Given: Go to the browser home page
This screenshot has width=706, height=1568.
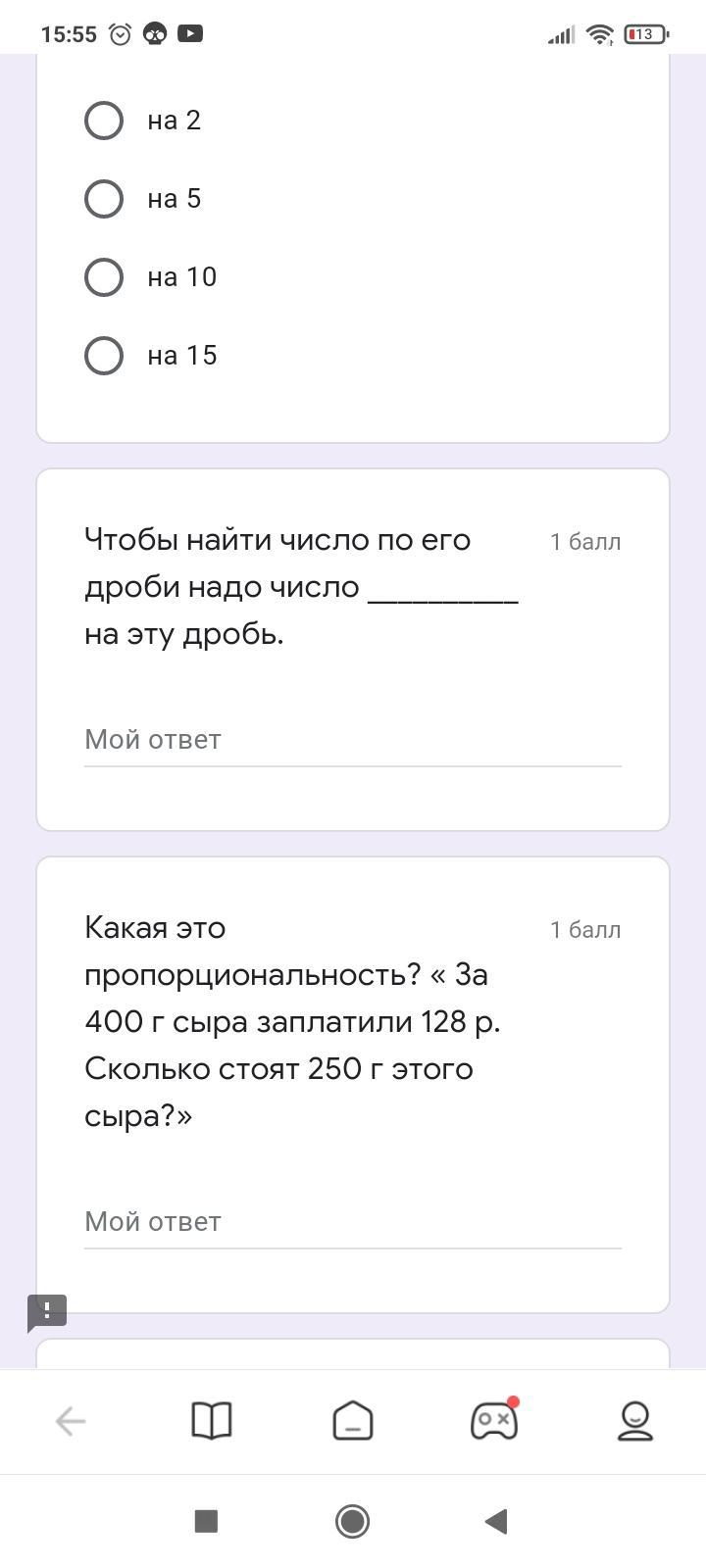Looking at the screenshot, I should click(353, 1421).
